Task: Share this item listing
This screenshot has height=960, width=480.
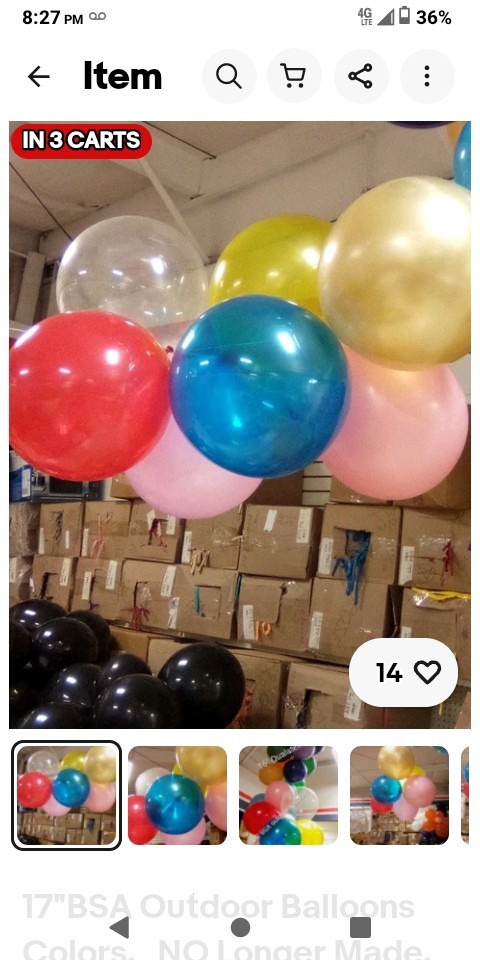Action: pos(361,77)
